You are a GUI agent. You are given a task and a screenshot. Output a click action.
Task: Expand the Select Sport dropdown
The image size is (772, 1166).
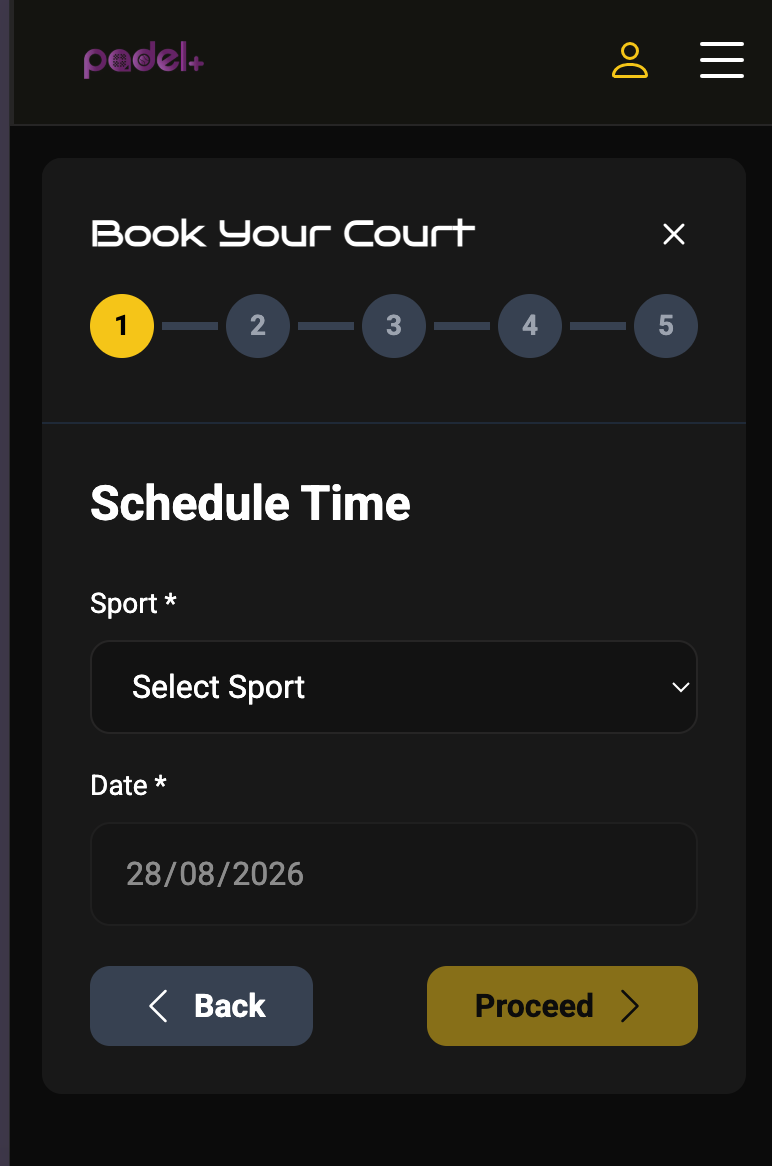coord(393,687)
